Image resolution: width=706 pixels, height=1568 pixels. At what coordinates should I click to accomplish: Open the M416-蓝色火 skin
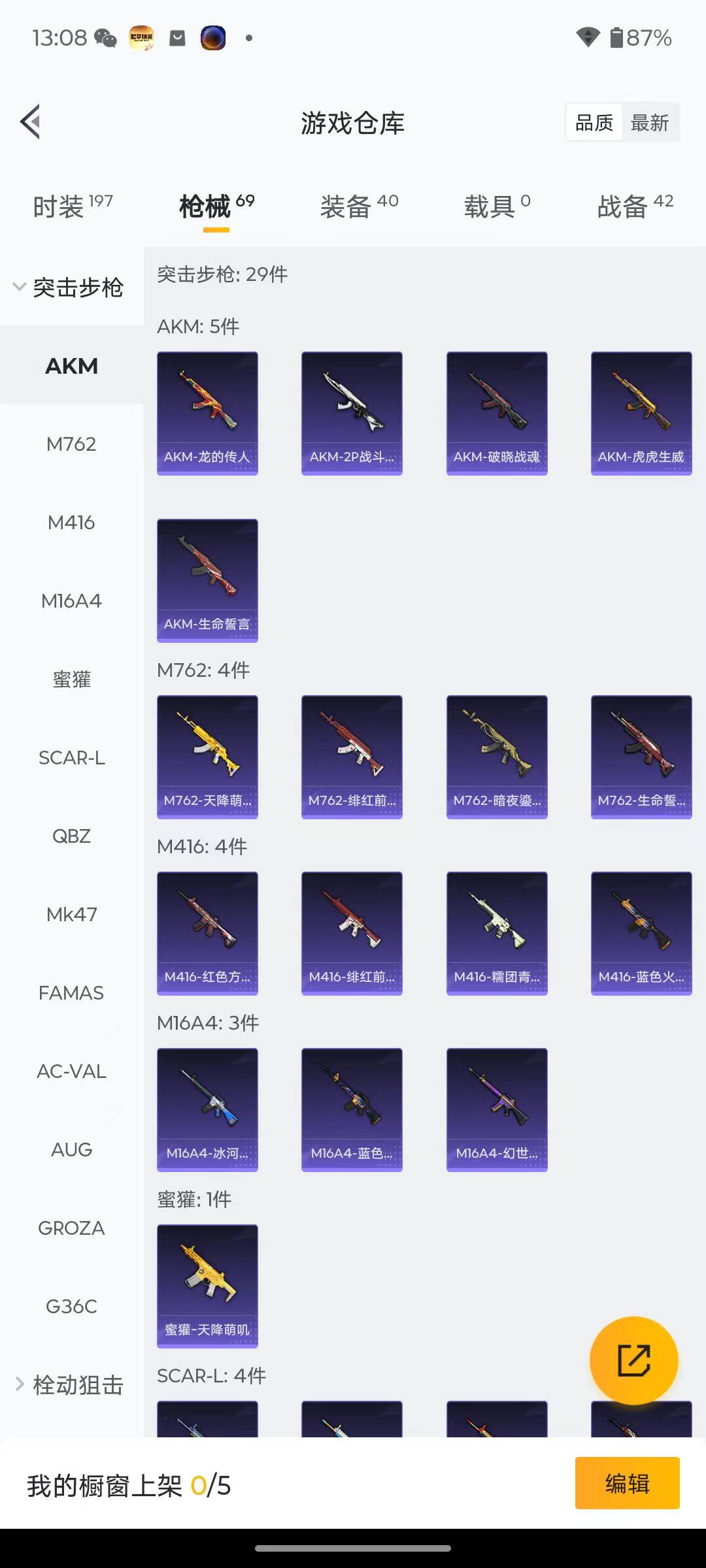click(x=641, y=933)
